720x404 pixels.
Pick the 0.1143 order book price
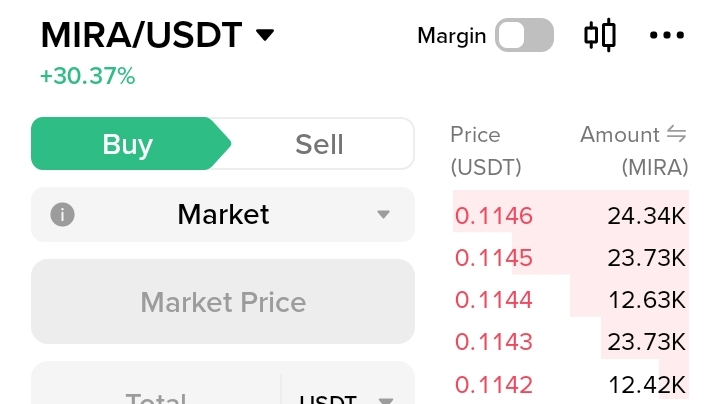(494, 342)
